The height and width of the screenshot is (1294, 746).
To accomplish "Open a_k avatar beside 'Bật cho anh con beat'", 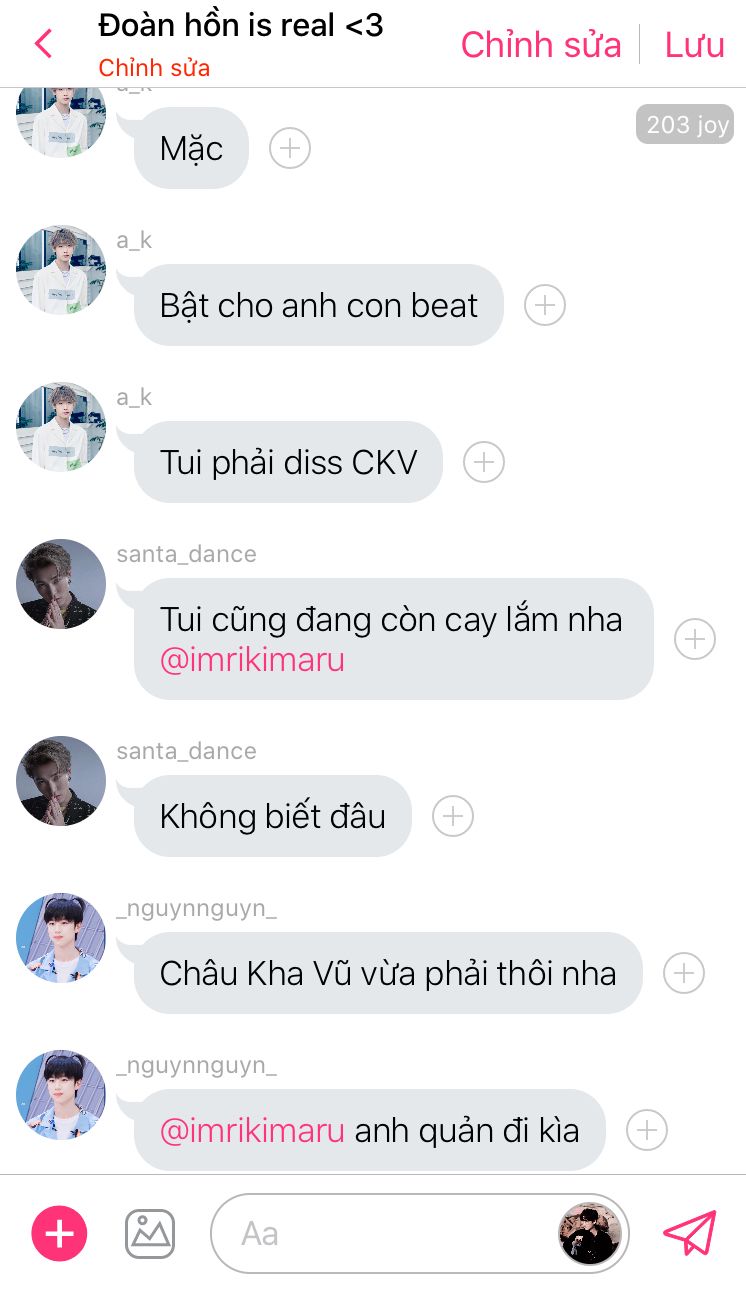I will coord(61,270).
